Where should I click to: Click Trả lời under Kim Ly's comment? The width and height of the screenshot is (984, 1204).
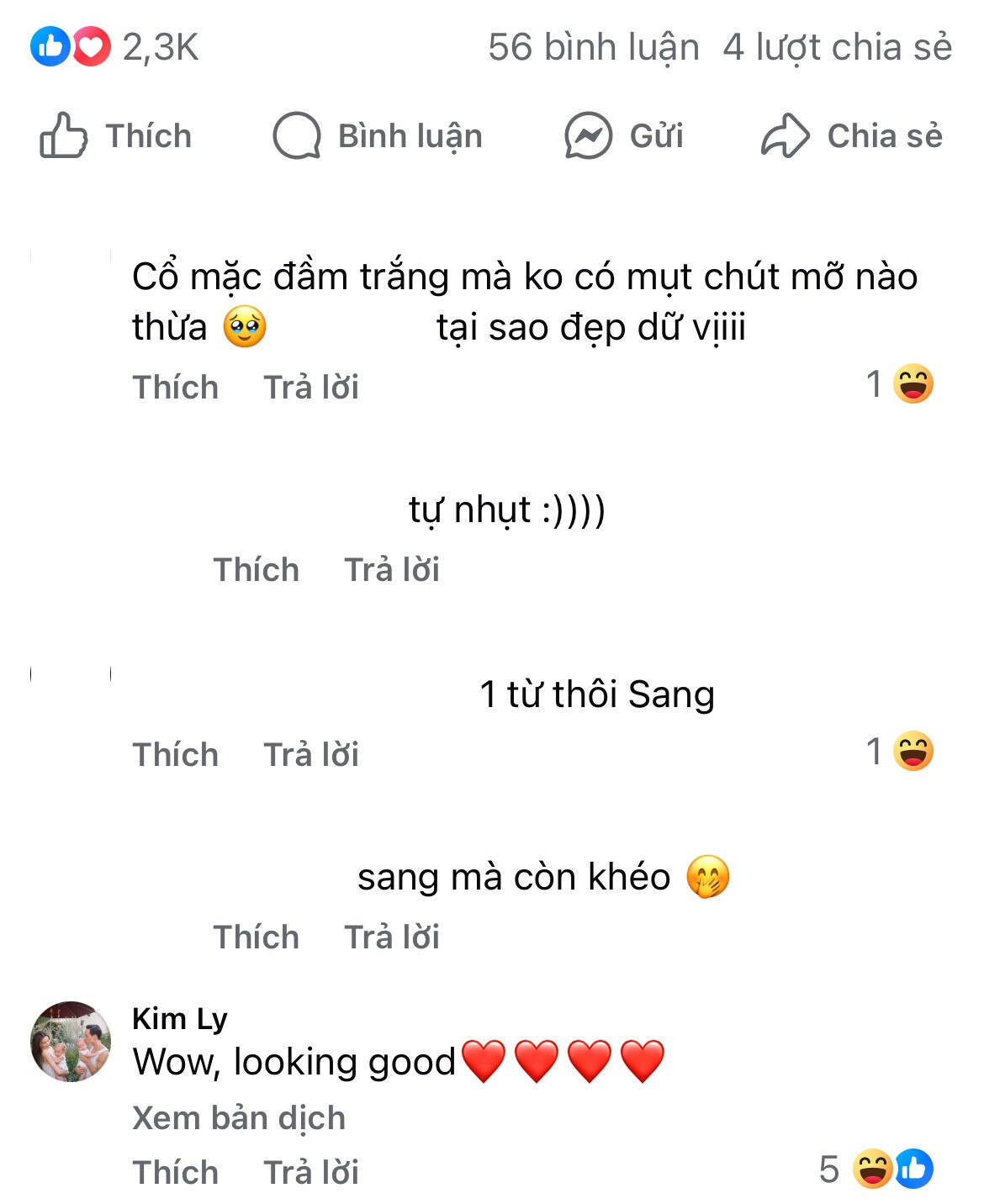click(311, 1170)
